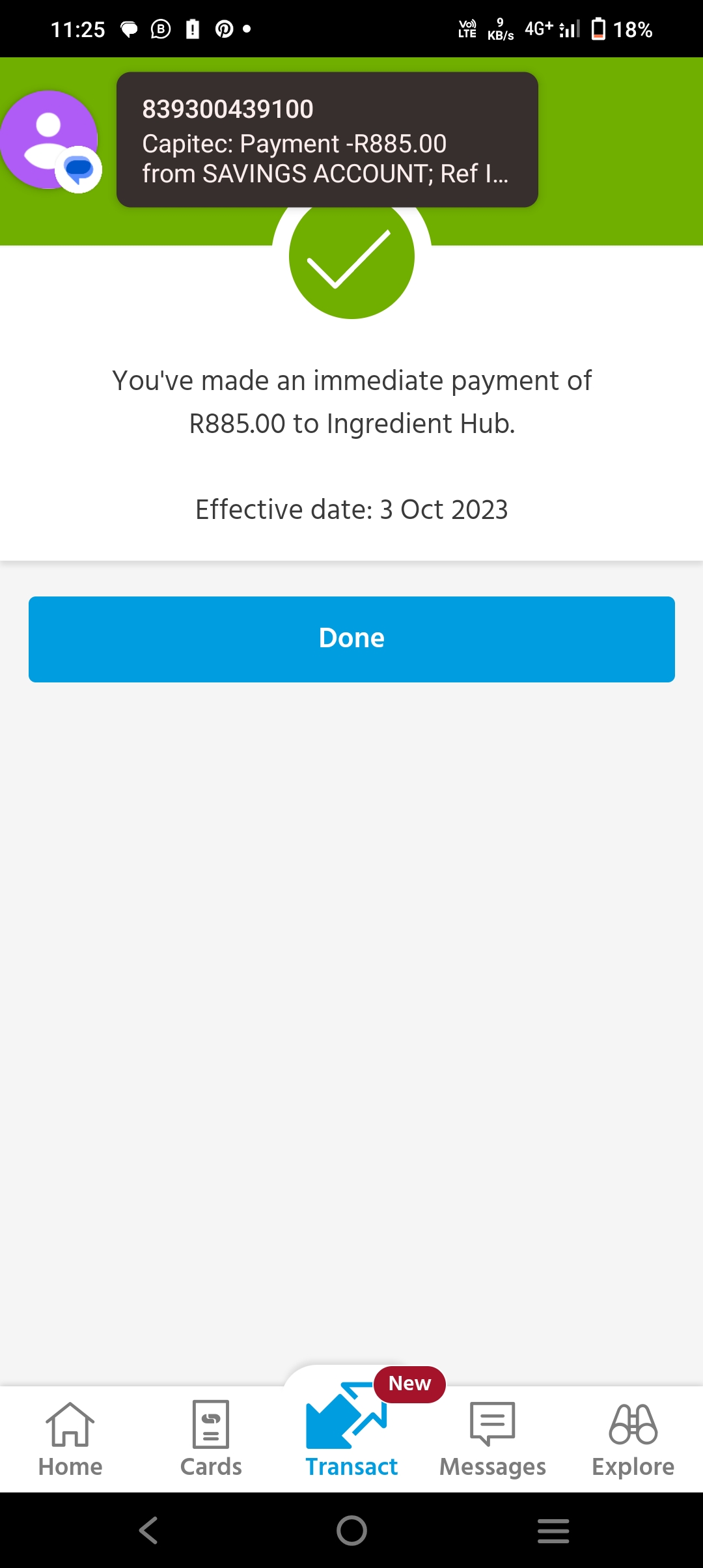Select the Transact tab
Viewport: 703px width, 1568px height.
click(x=351, y=1433)
